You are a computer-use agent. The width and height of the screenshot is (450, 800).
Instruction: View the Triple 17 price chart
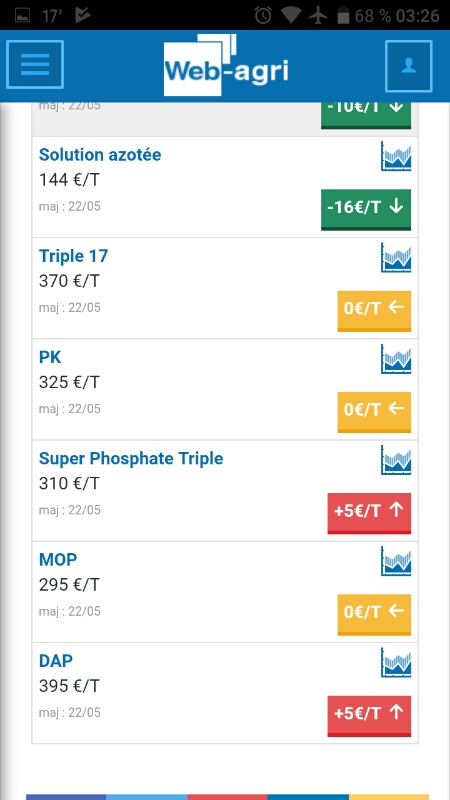tap(396, 257)
